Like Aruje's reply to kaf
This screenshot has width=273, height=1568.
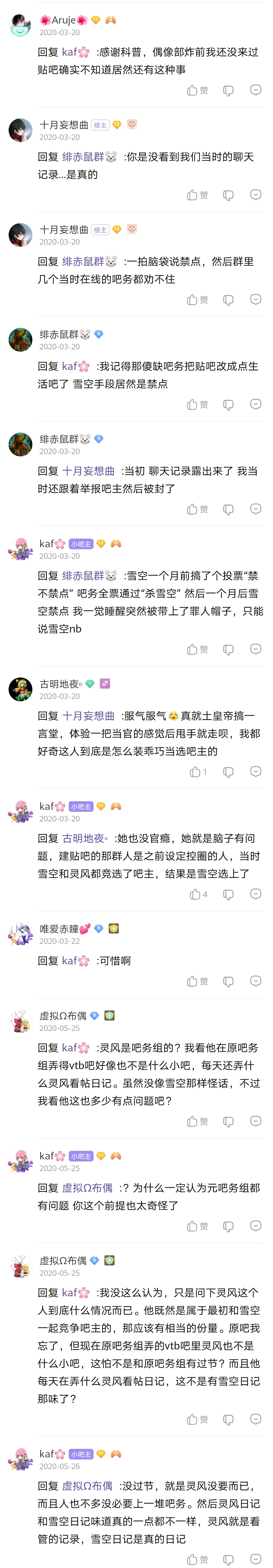click(196, 90)
